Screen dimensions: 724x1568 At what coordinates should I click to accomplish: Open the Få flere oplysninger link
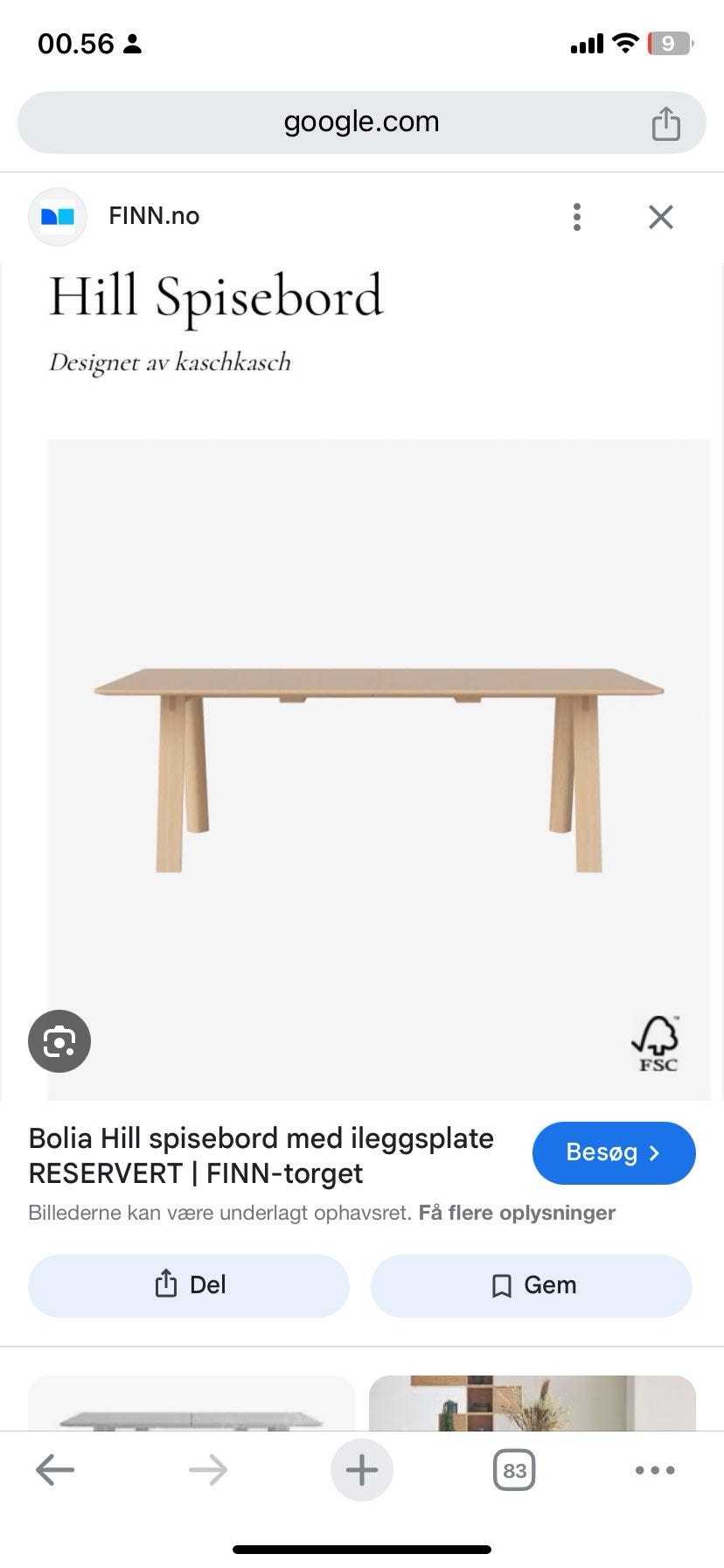pos(517,1213)
